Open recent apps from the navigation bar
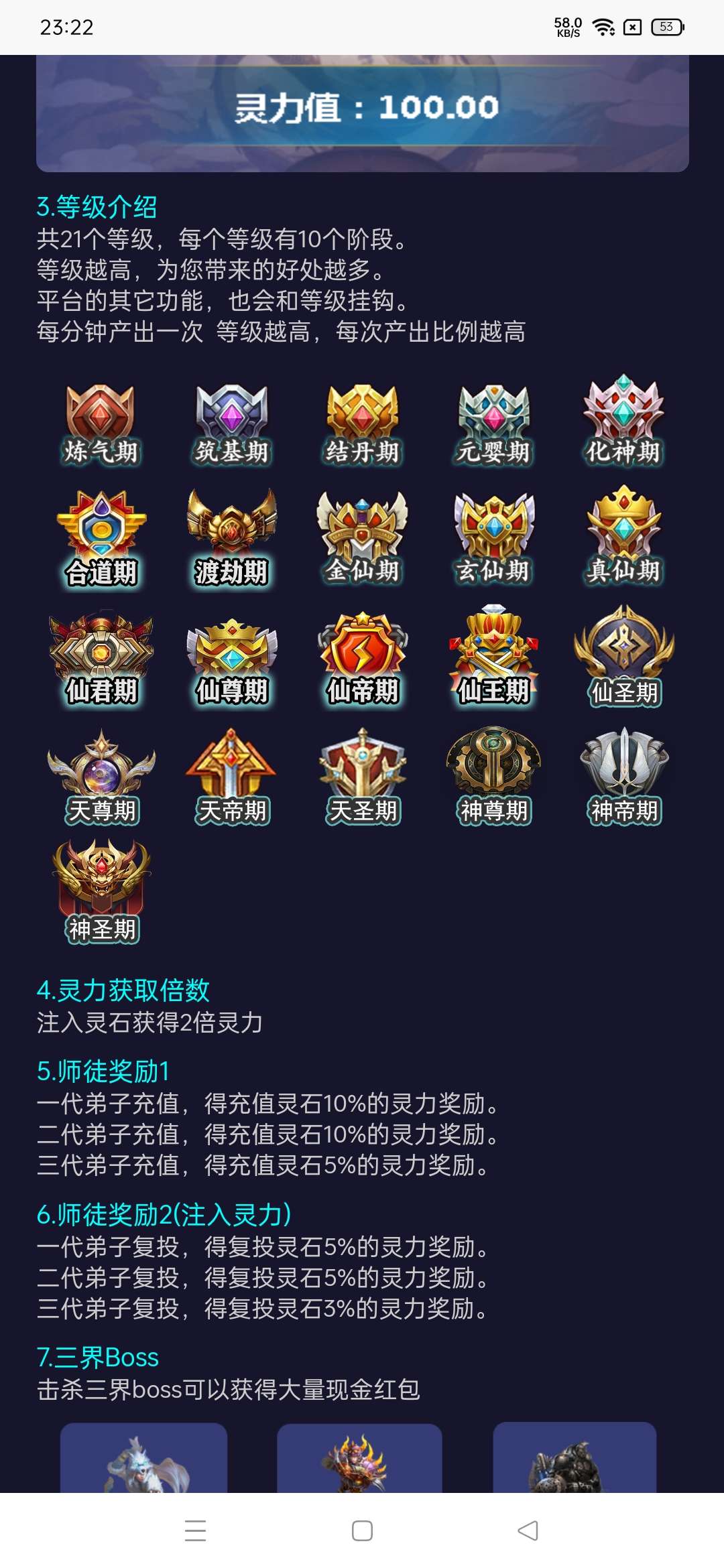 pos(195,1530)
